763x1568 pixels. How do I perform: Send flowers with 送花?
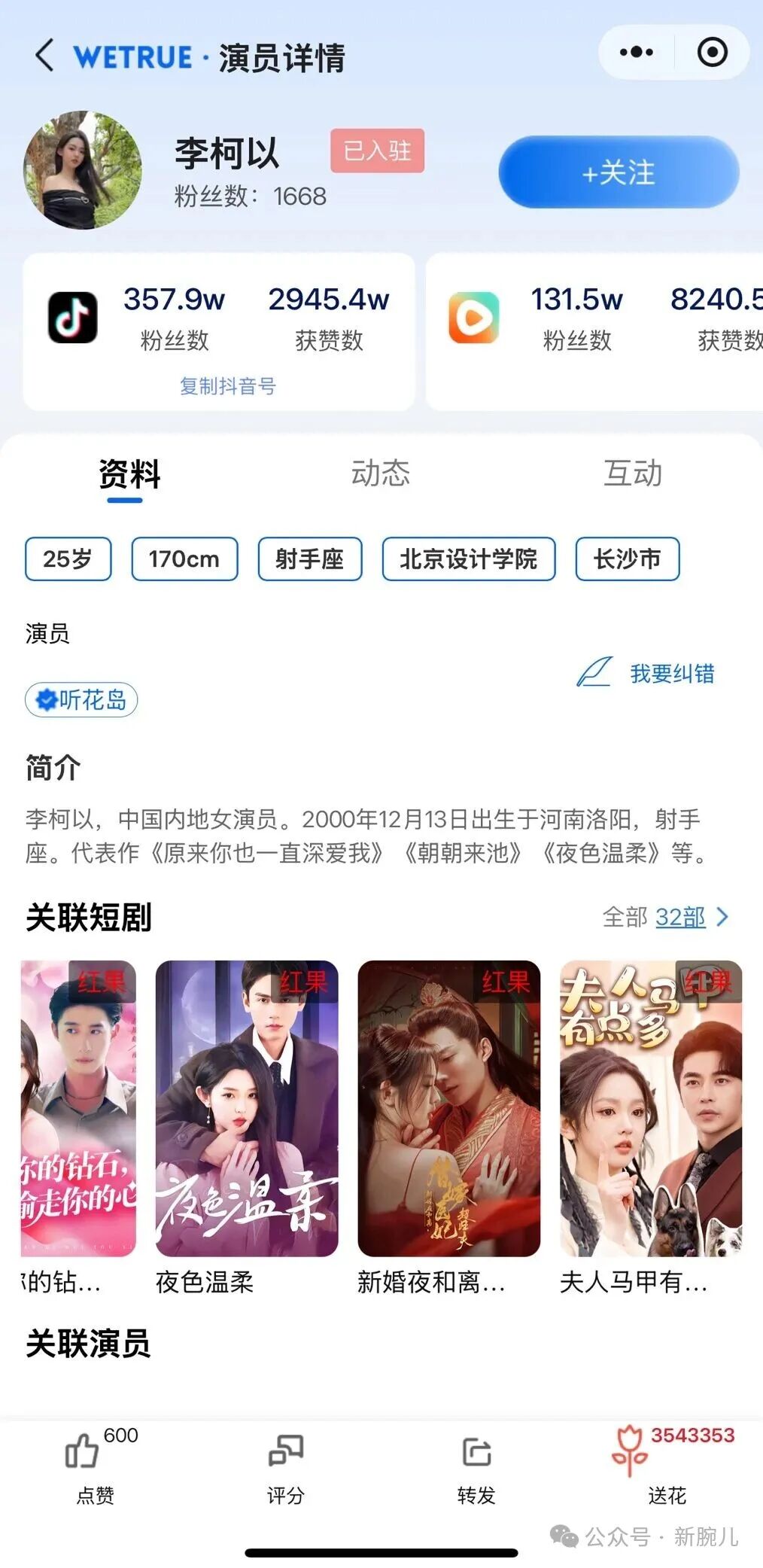[x=667, y=1464]
